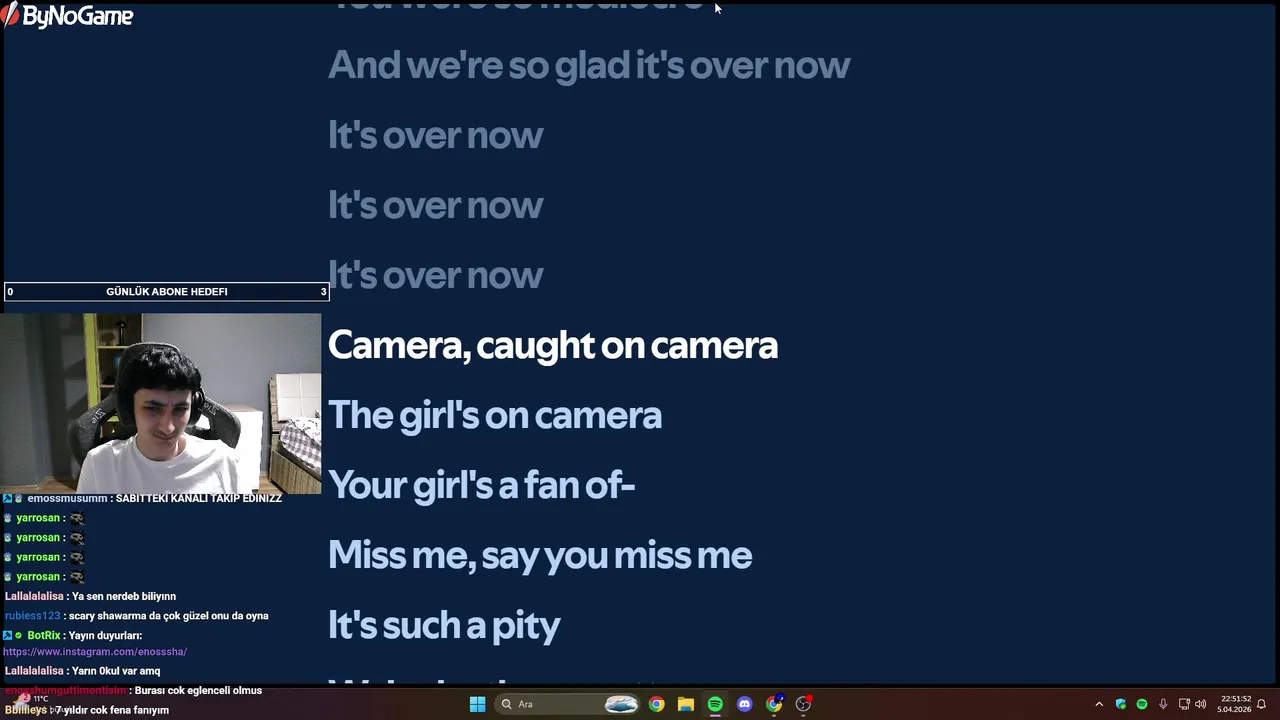Expand the hidden system tray icons
The height and width of the screenshot is (720, 1280).
(x=1099, y=704)
